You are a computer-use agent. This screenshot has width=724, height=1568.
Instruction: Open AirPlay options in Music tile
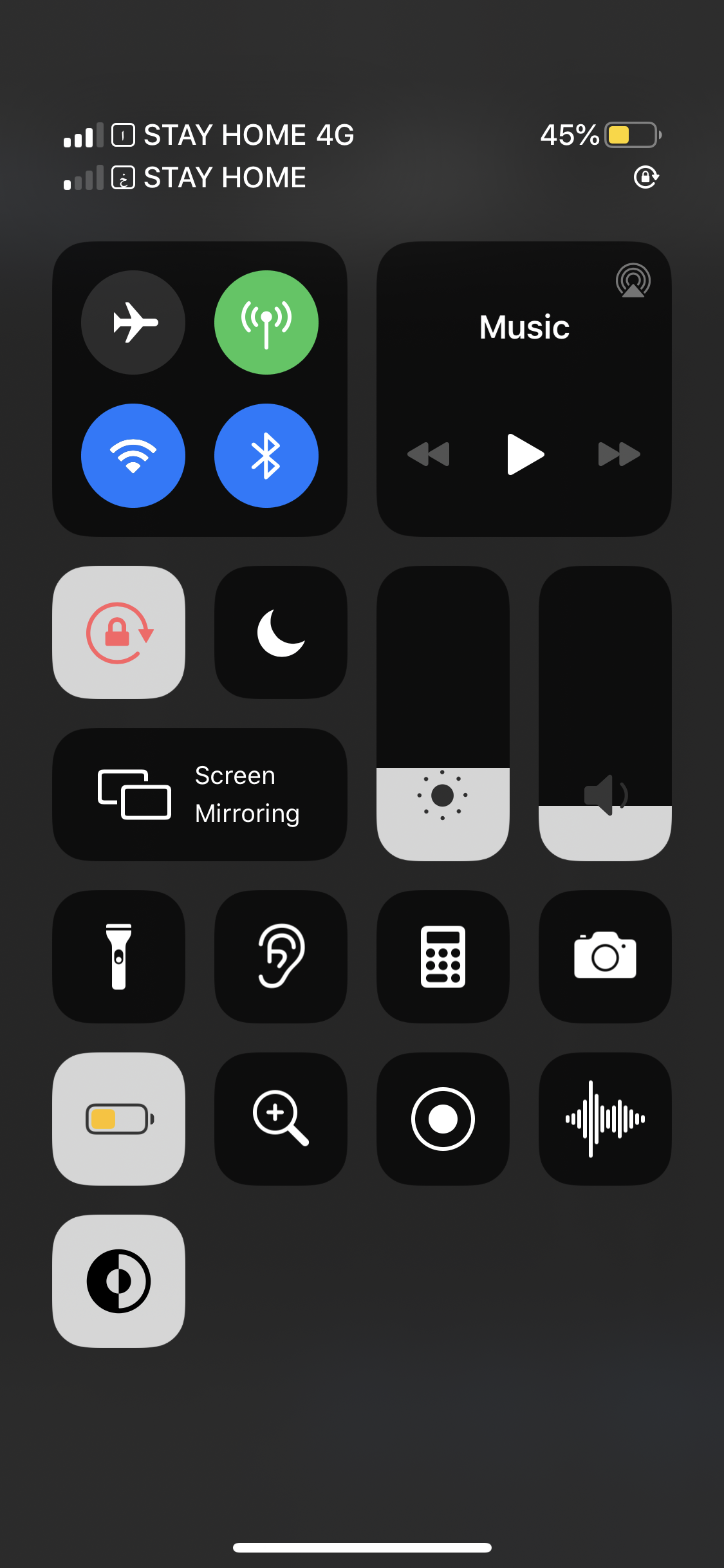point(633,281)
